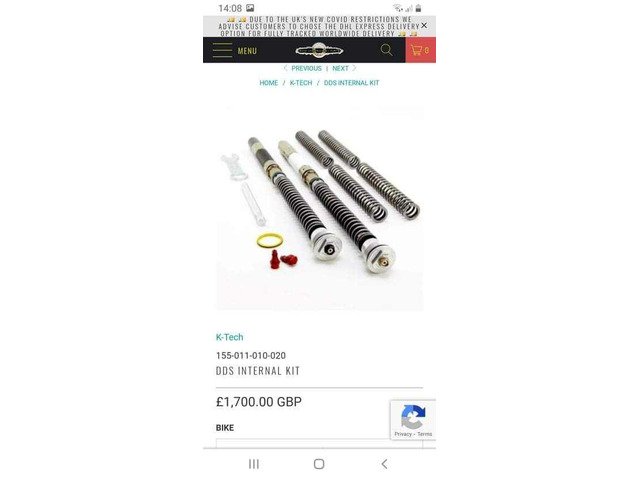
Task: Dismiss the COVID delivery notice banner
Action: pyautogui.click(x=424, y=25)
